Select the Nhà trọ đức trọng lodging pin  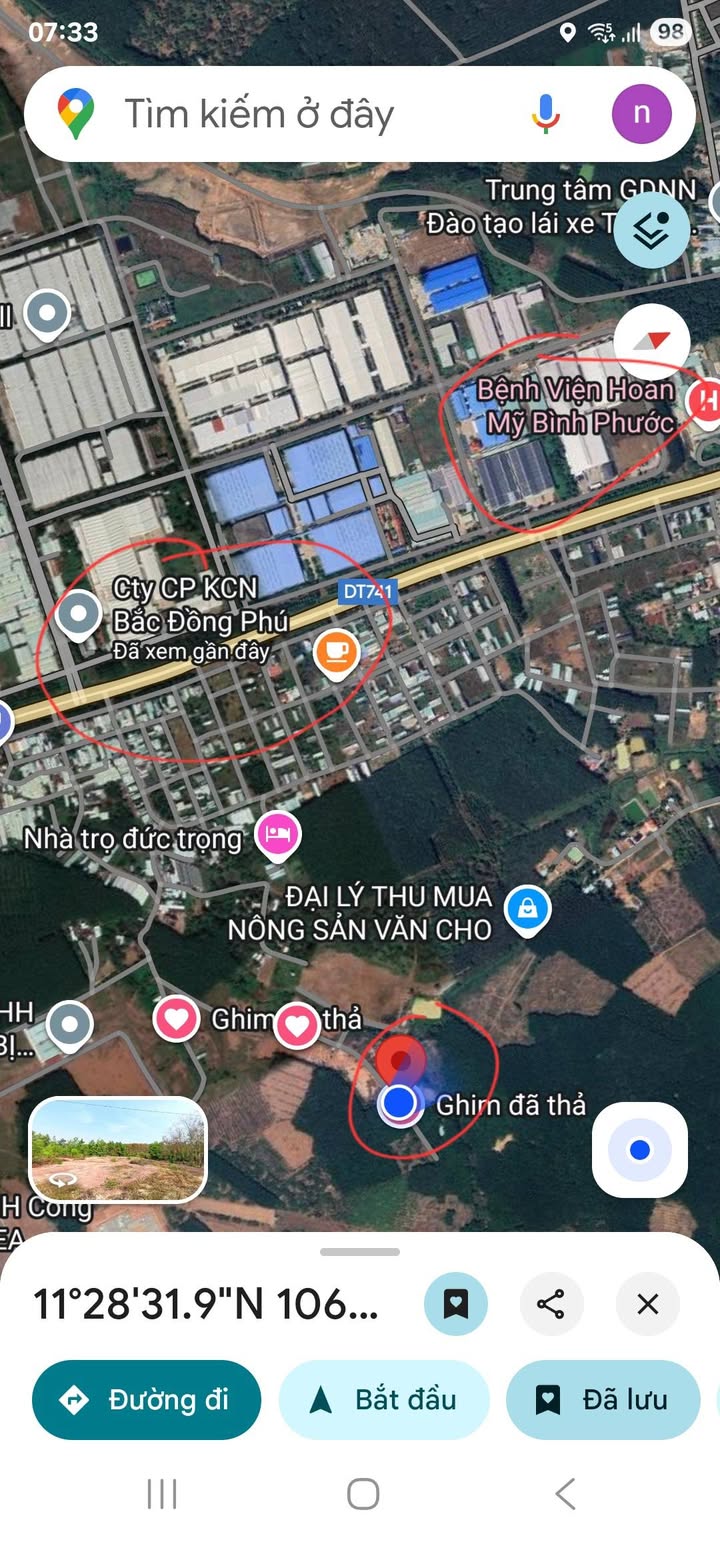click(x=278, y=835)
